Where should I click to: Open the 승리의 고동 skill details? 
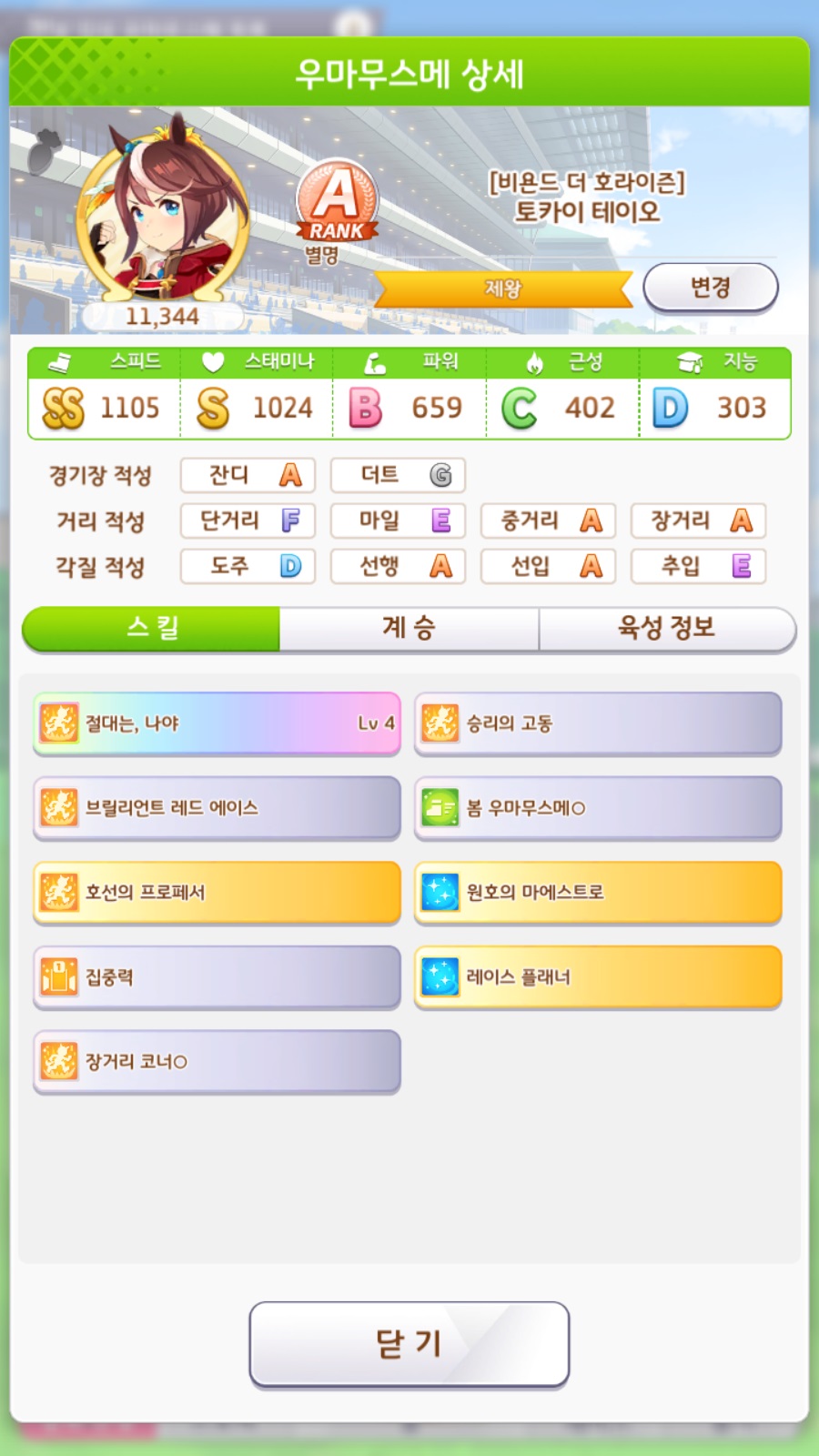pyautogui.click(x=598, y=723)
